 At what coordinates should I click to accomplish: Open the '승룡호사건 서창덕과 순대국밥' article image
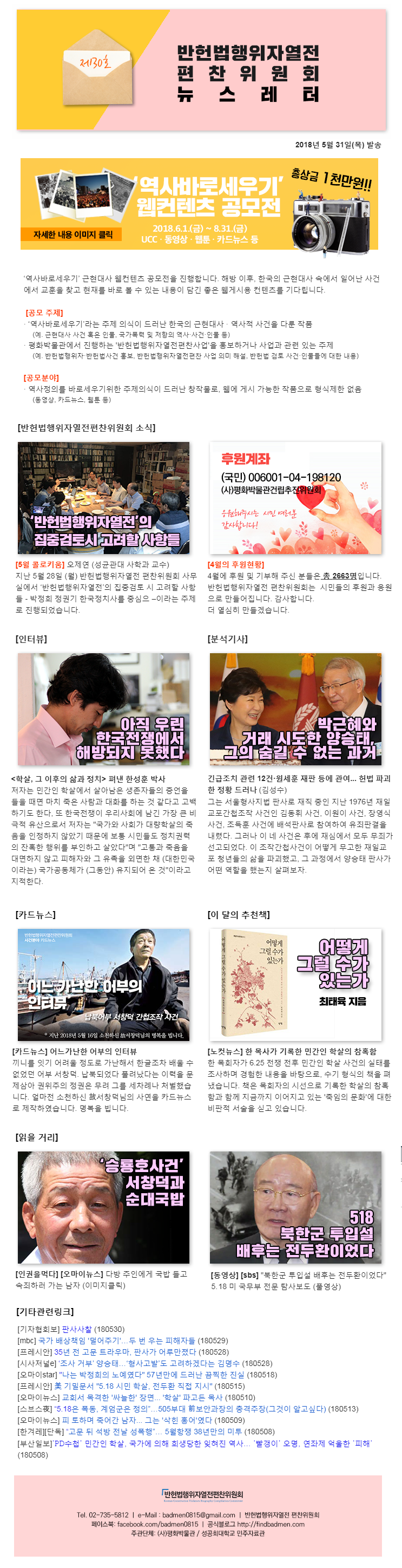coord(103,1207)
